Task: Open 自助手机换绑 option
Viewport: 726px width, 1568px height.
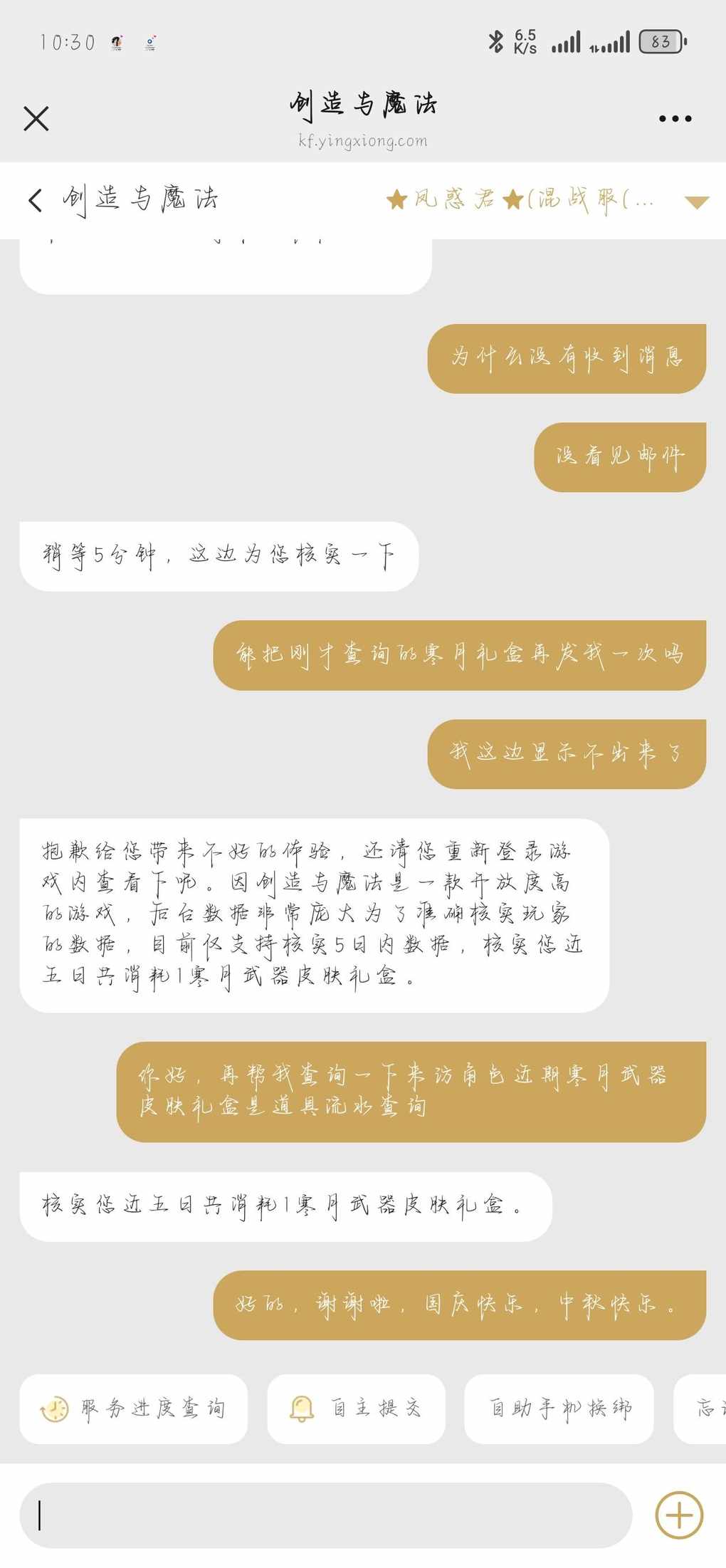Action: 559,1408
